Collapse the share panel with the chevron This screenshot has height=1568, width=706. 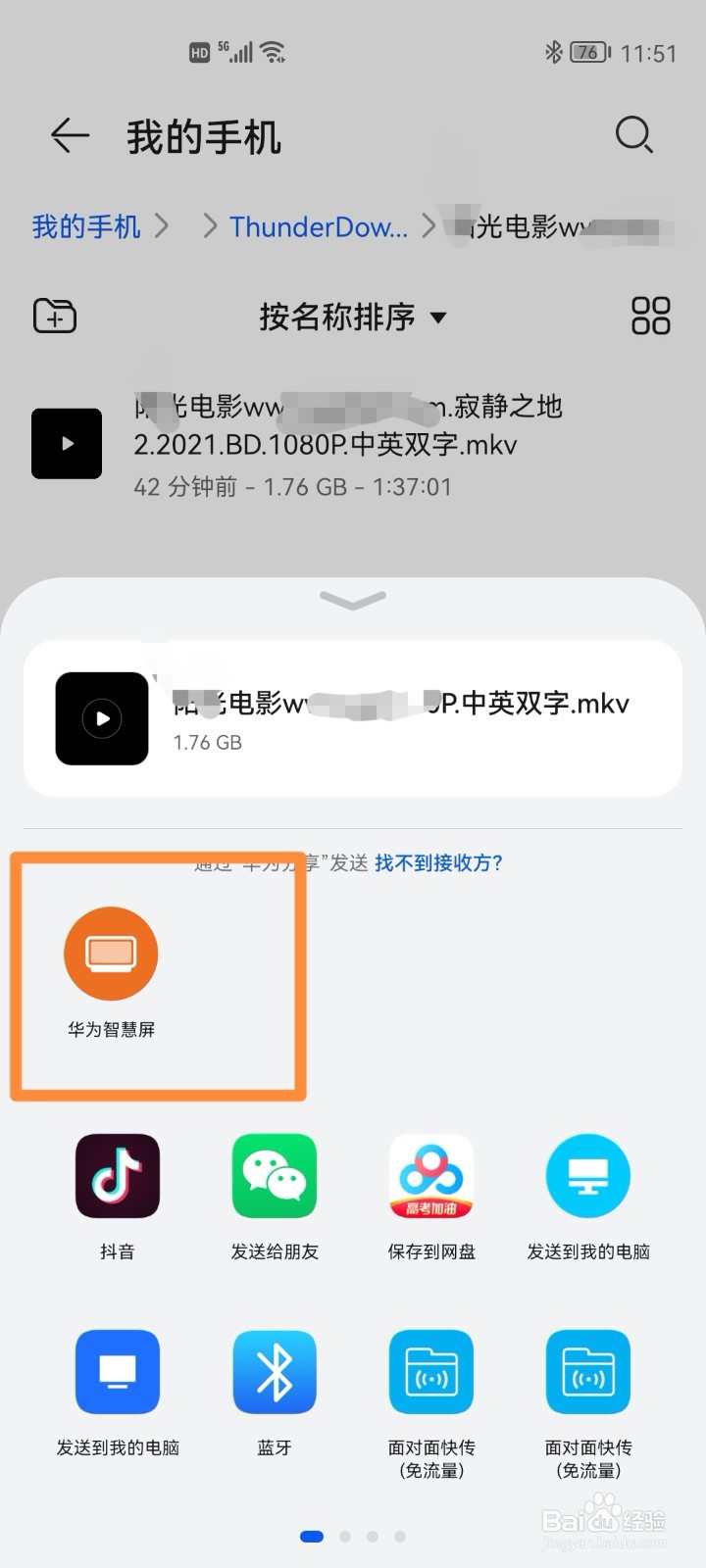pos(351,601)
